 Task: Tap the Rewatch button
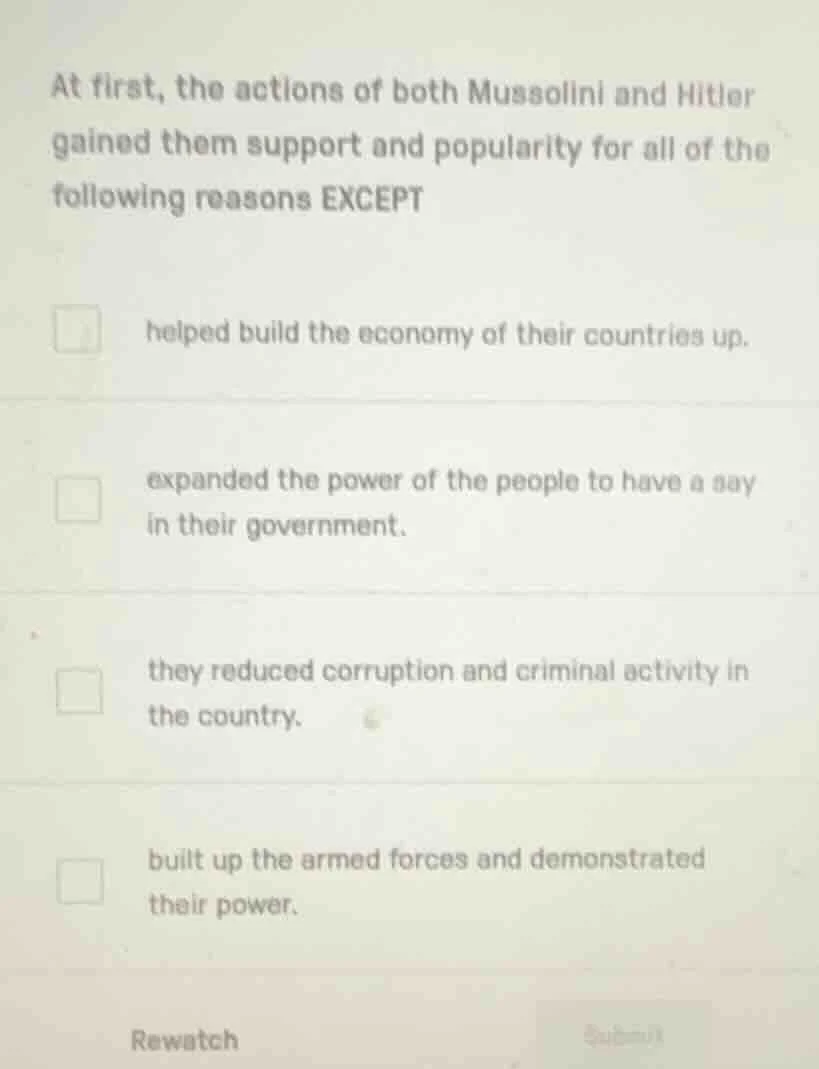(x=185, y=1040)
